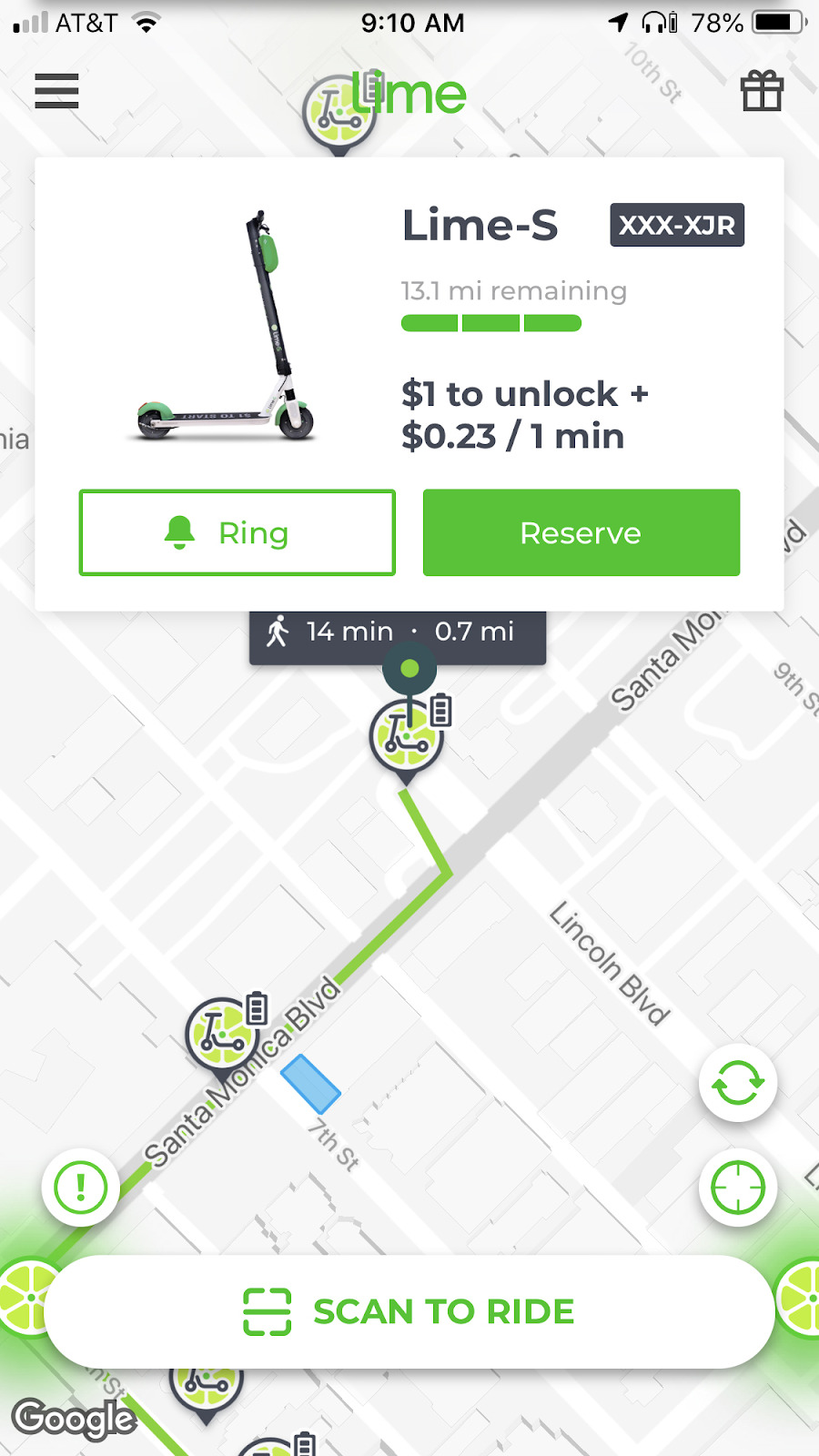Refresh the scooter map
The image size is (819, 1456).
coord(738,1083)
